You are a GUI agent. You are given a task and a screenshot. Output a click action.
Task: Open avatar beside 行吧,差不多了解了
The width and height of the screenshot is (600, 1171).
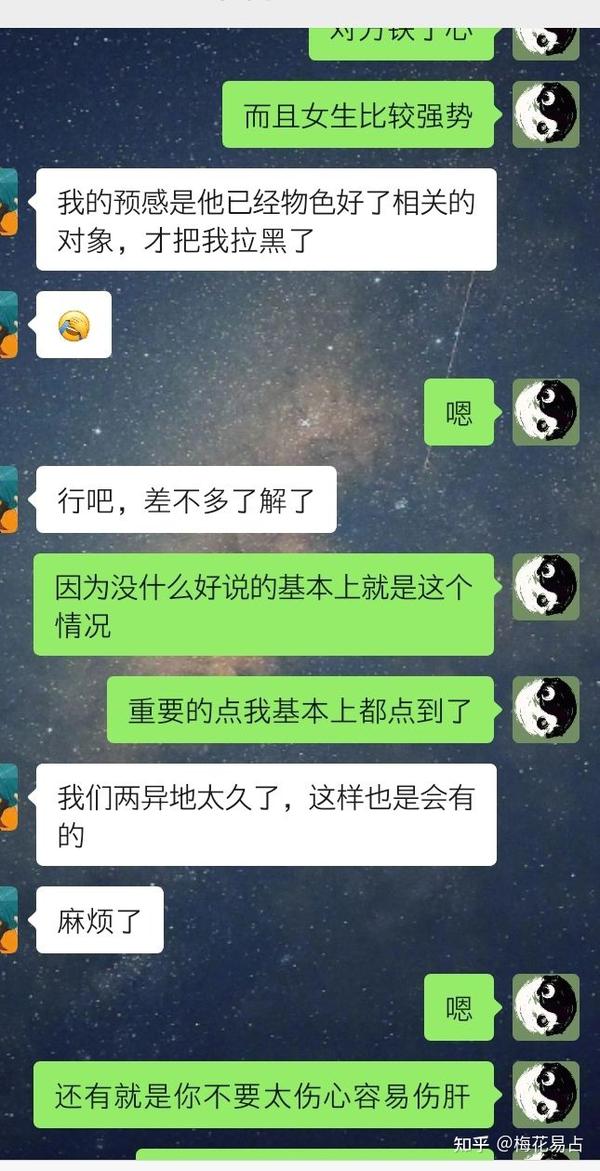(x=8, y=500)
